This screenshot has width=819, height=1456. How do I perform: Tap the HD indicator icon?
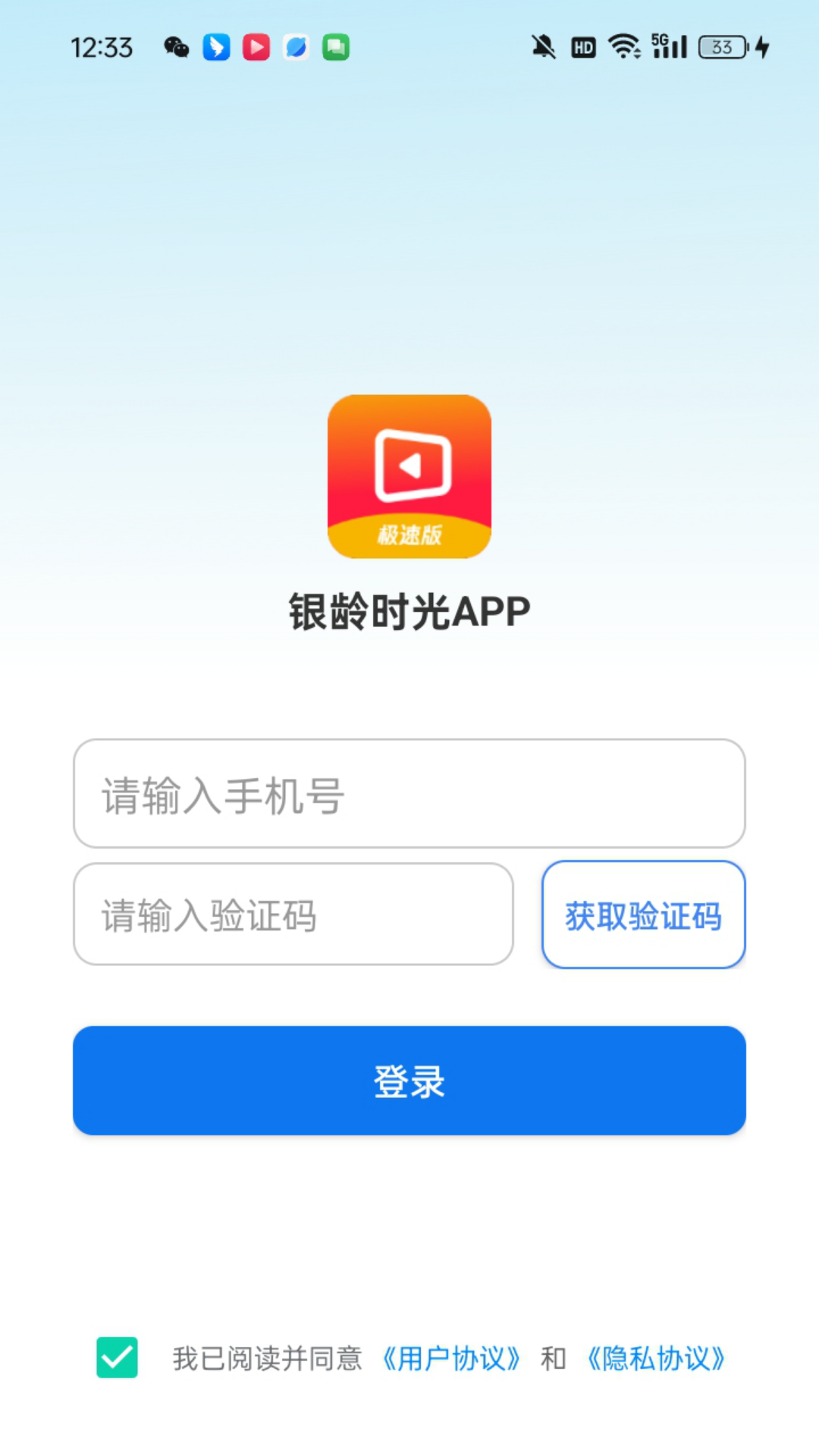click(x=582, y=47)
